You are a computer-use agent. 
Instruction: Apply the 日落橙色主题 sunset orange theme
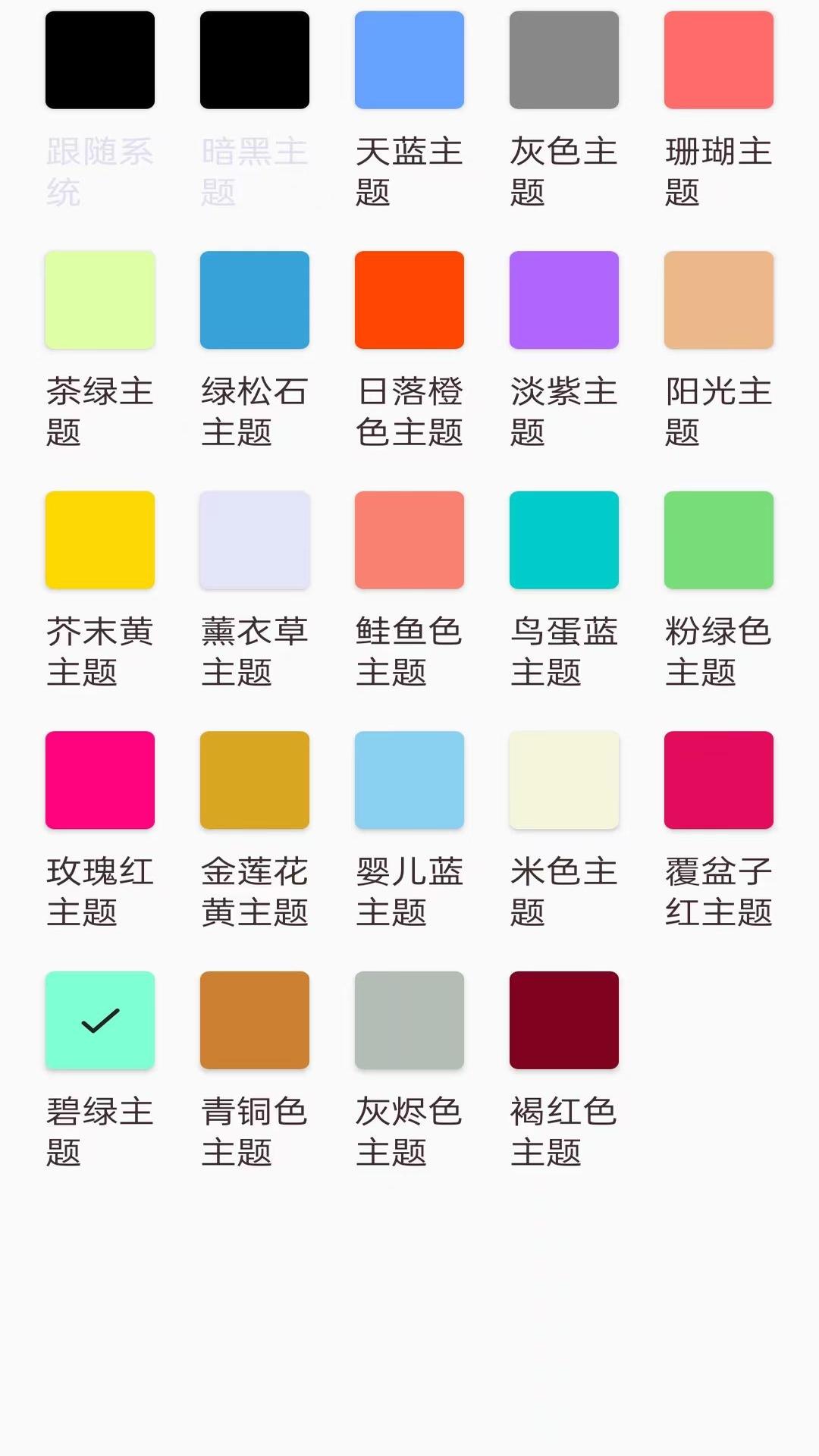[x=409, y=300]
